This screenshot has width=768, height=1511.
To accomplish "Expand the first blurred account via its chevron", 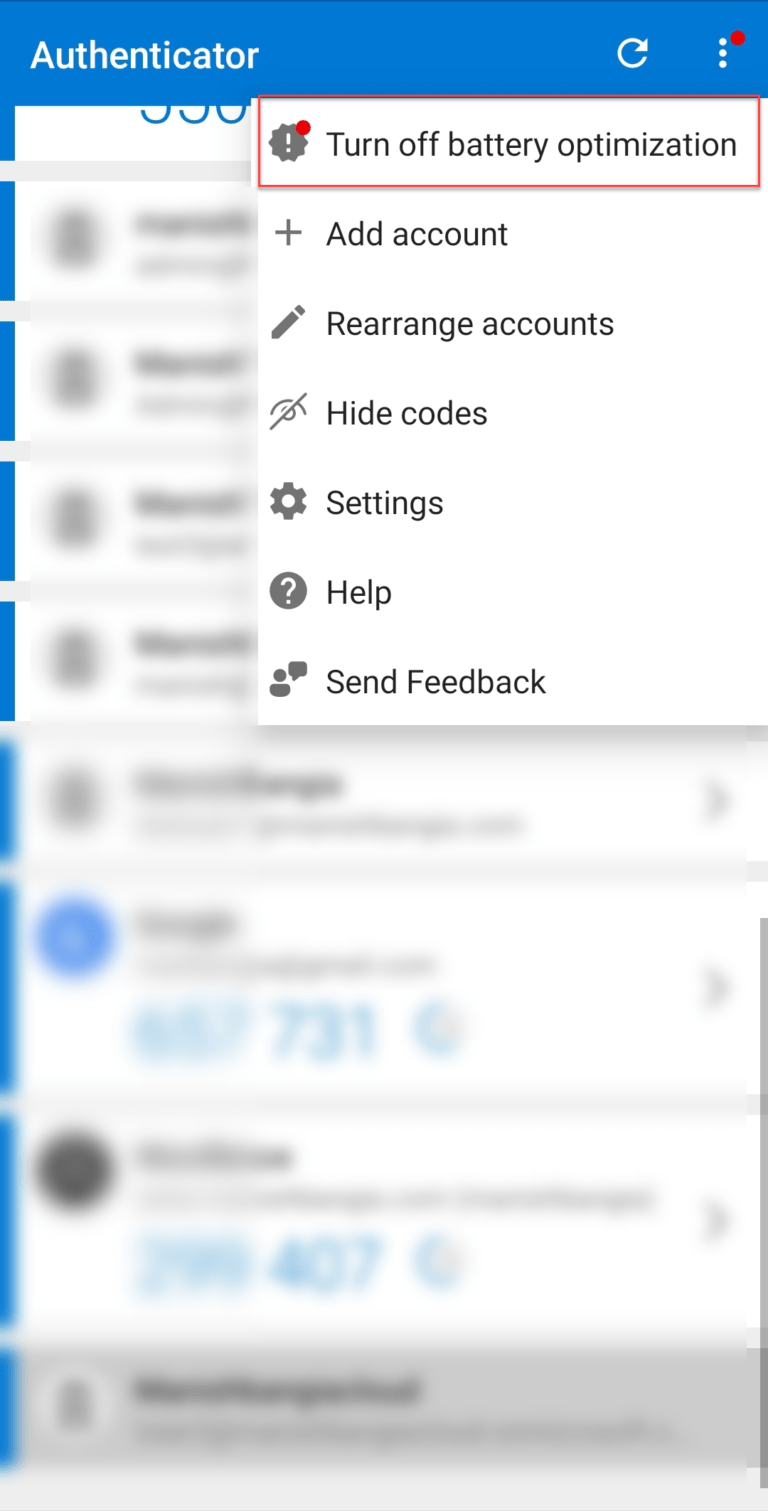I will click(716, 801).
